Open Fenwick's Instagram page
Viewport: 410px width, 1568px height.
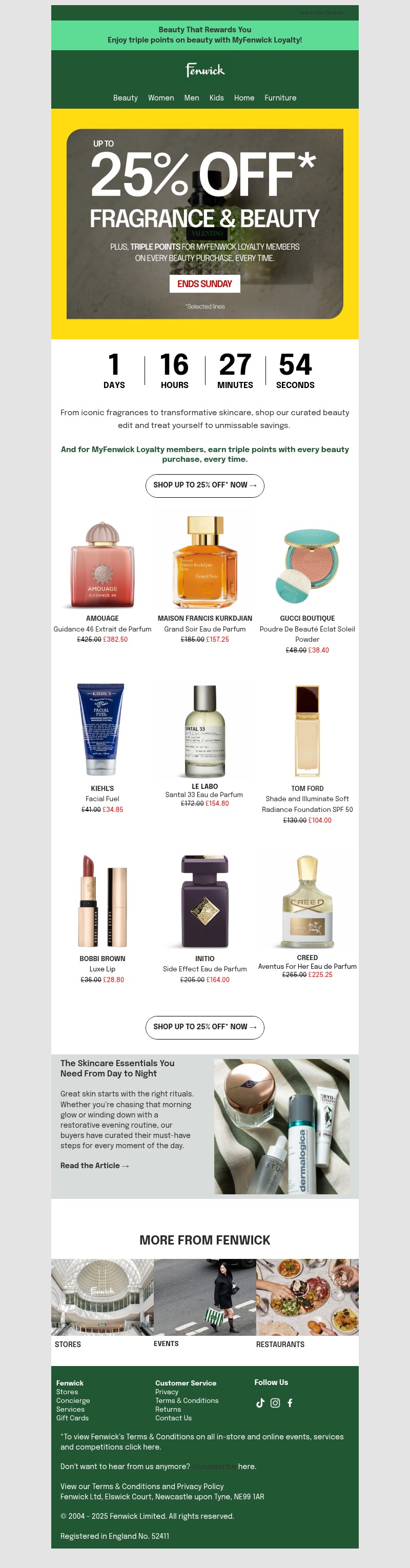click(x=275, y=1402)
